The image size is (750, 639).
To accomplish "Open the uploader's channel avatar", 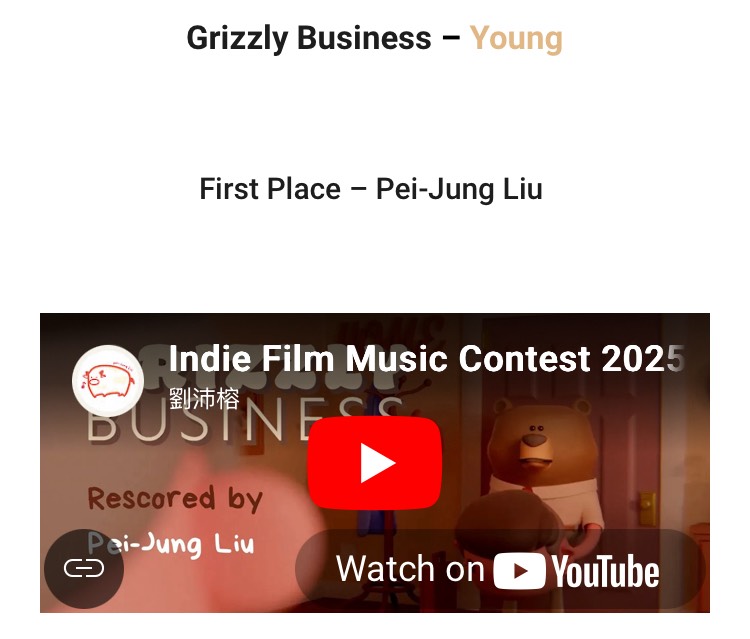I will [108, 381].
